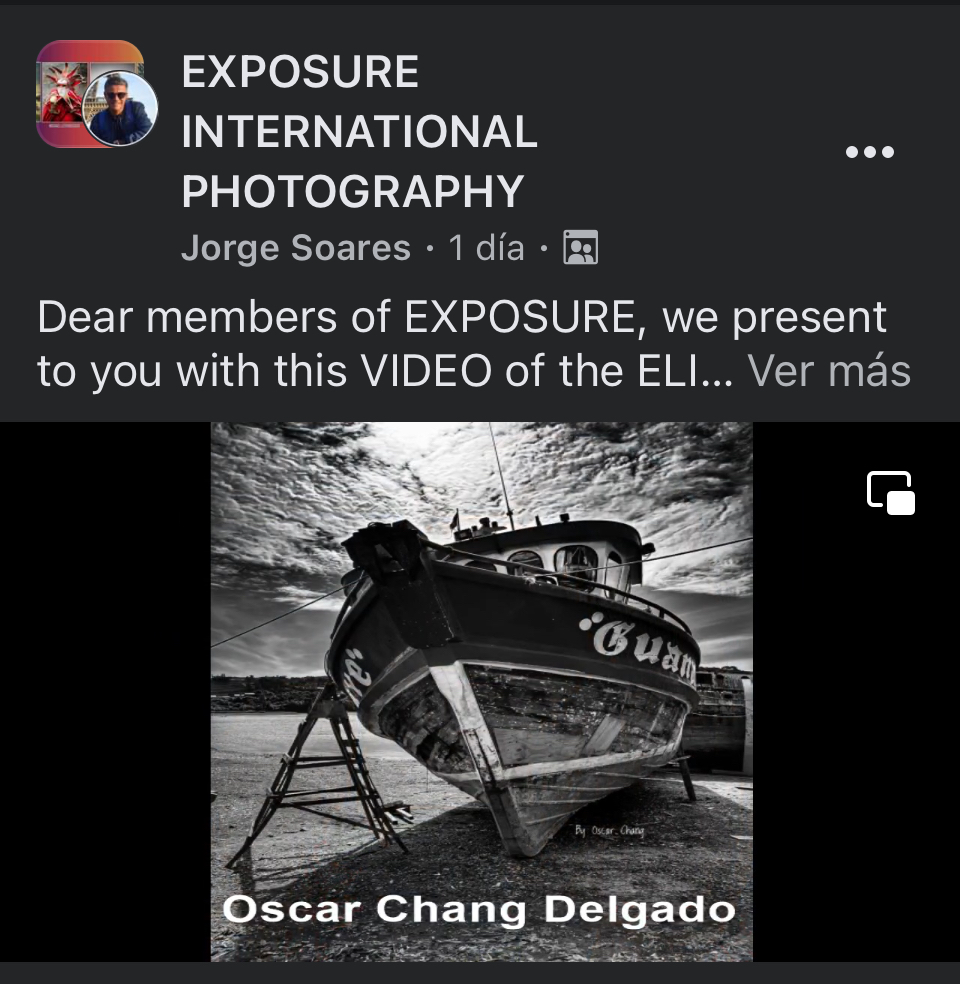This screenshot has width=960, height=984.
Task: Open the EXPOSURE INTERNATIONAL PHOTOGRAPHY group page
Action: tap(359, 132)
